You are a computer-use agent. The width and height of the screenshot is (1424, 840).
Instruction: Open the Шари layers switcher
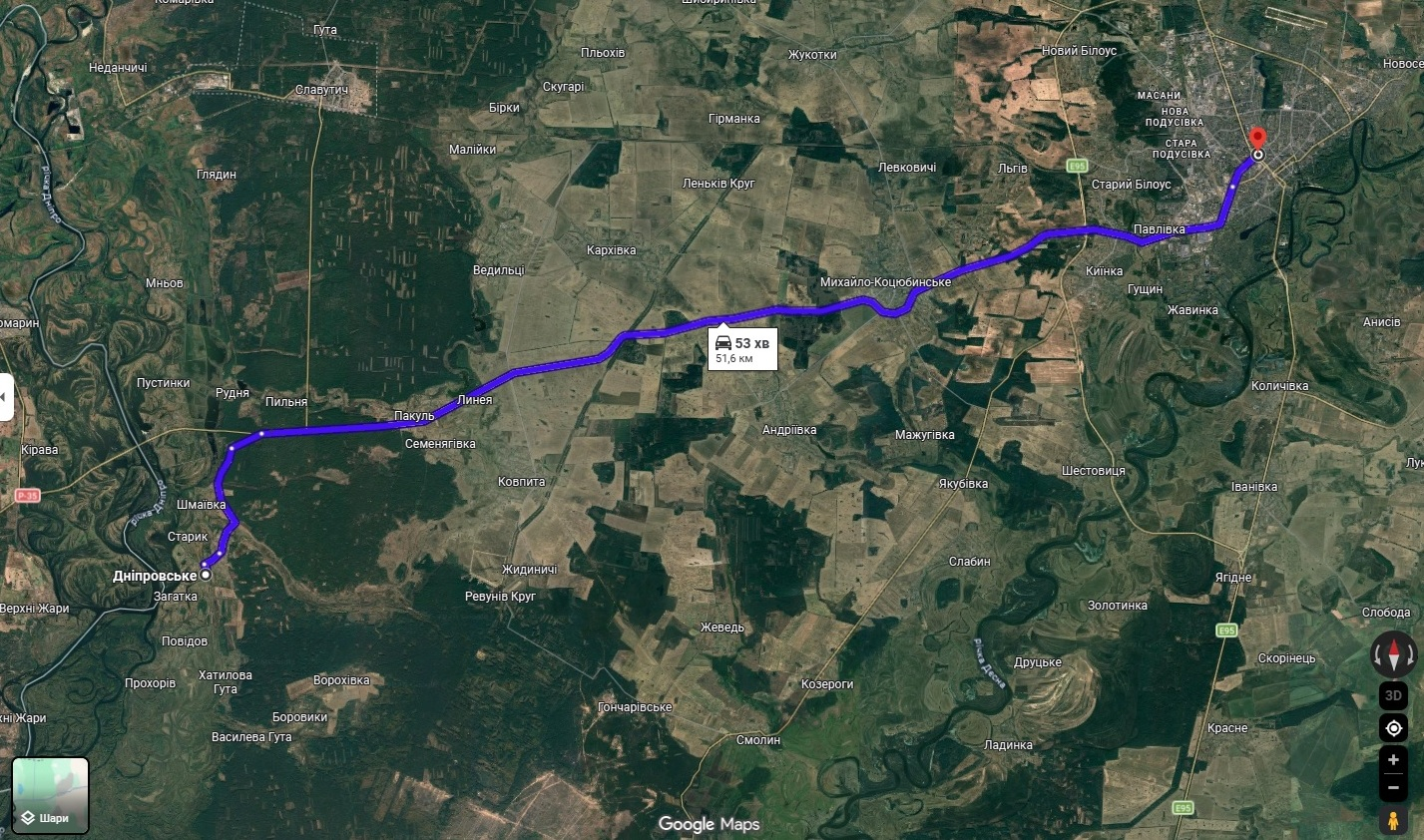pos(51,795)
